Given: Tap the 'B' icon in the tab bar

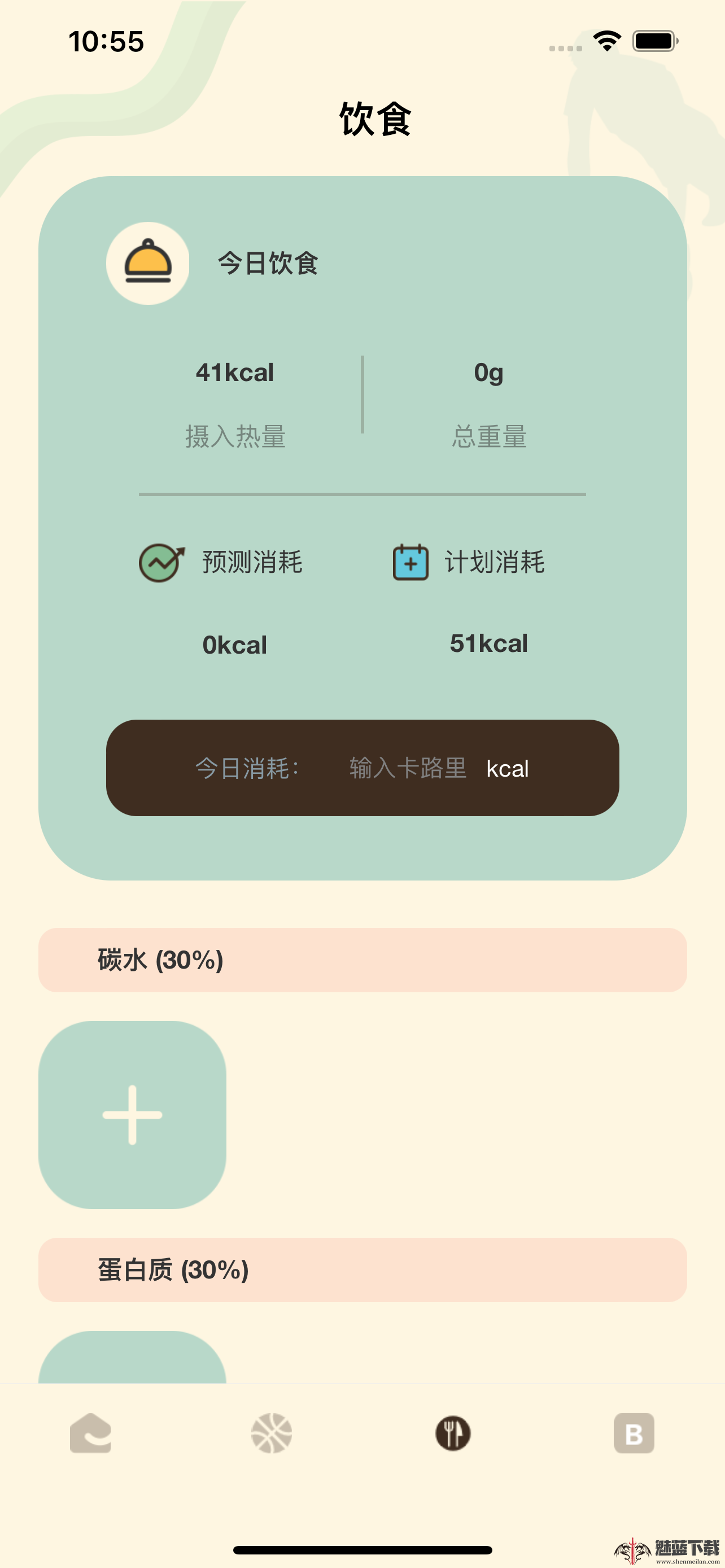Looking at the screenshot, I should (x=634, y=1434).
